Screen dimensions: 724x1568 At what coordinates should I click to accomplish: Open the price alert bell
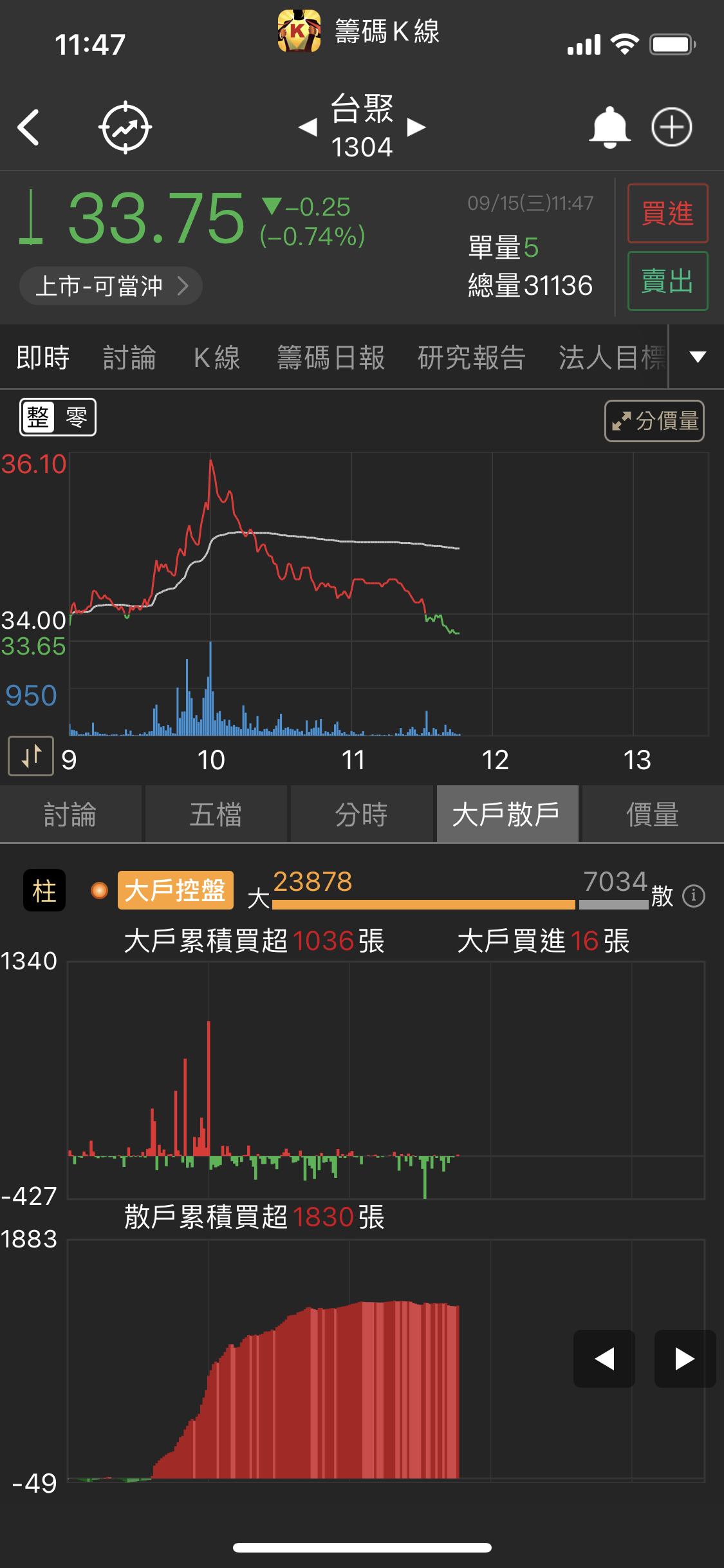[x=609, y=127]
